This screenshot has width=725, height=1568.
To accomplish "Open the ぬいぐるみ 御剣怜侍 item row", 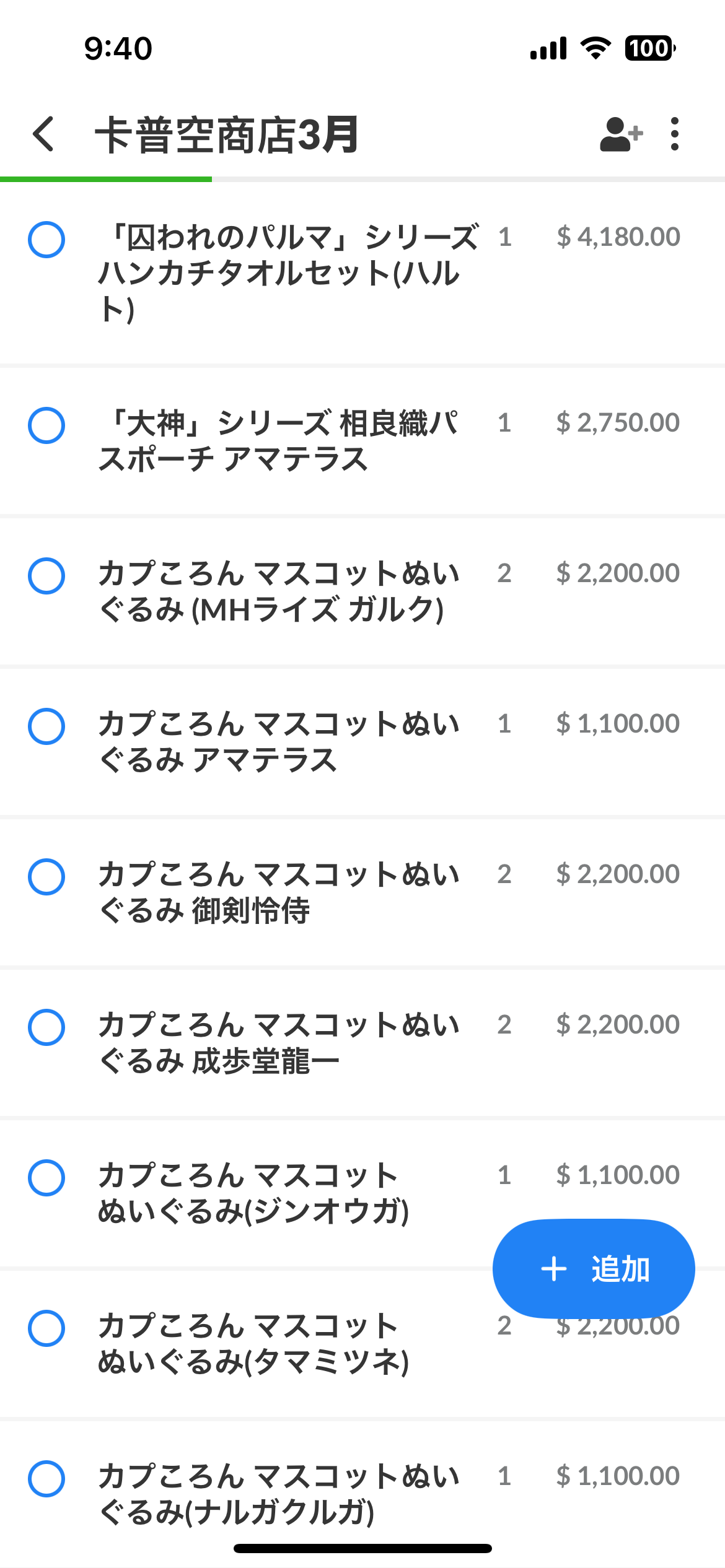I will 362,892.
